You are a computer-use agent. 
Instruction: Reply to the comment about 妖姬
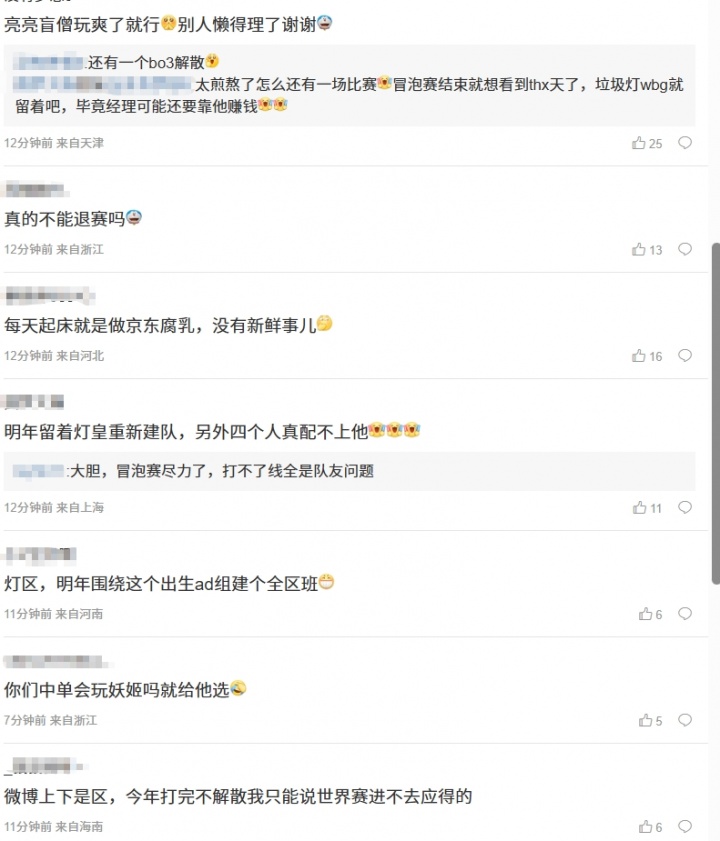pos(685,721)
